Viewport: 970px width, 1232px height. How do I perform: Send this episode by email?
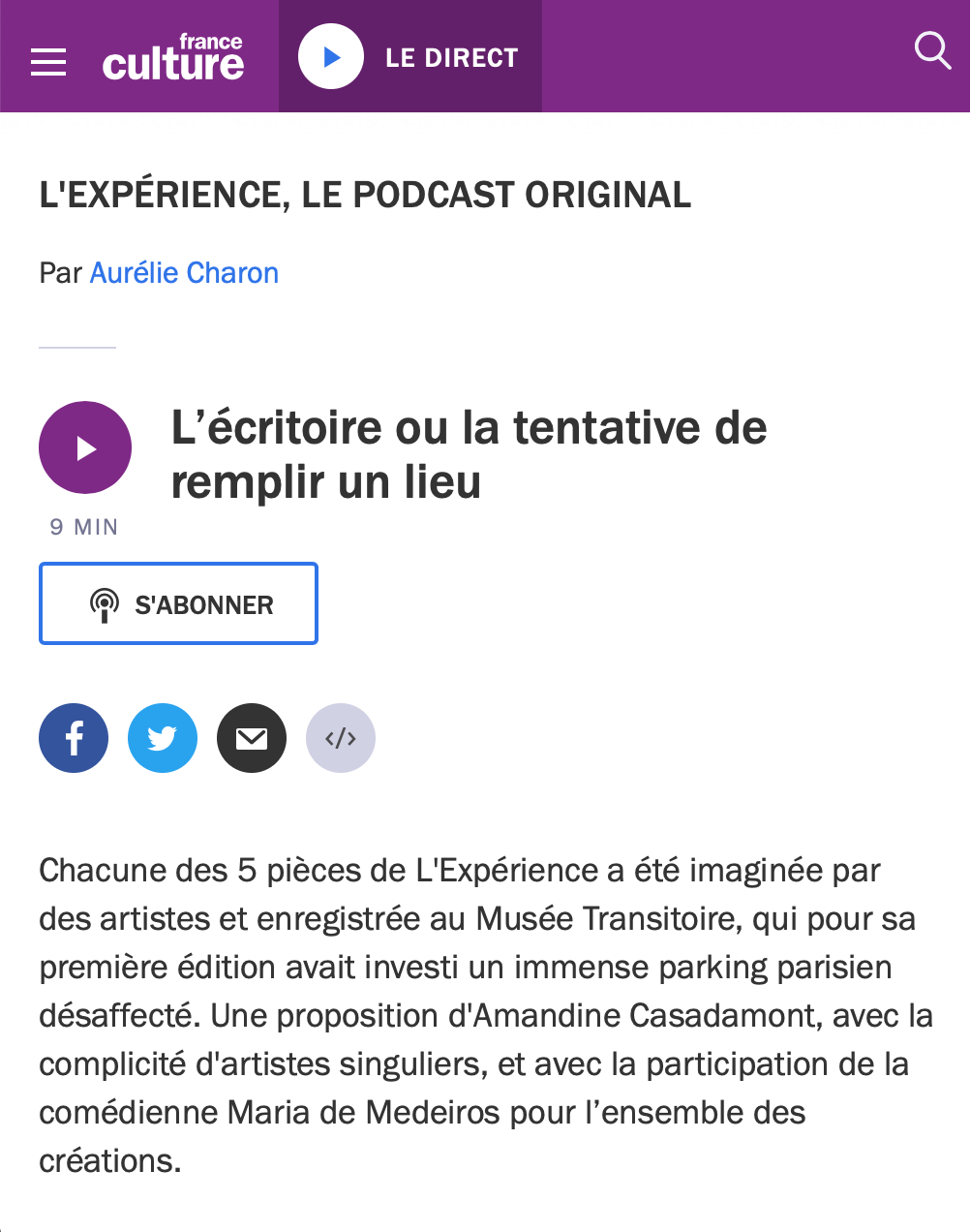point(252,738)
